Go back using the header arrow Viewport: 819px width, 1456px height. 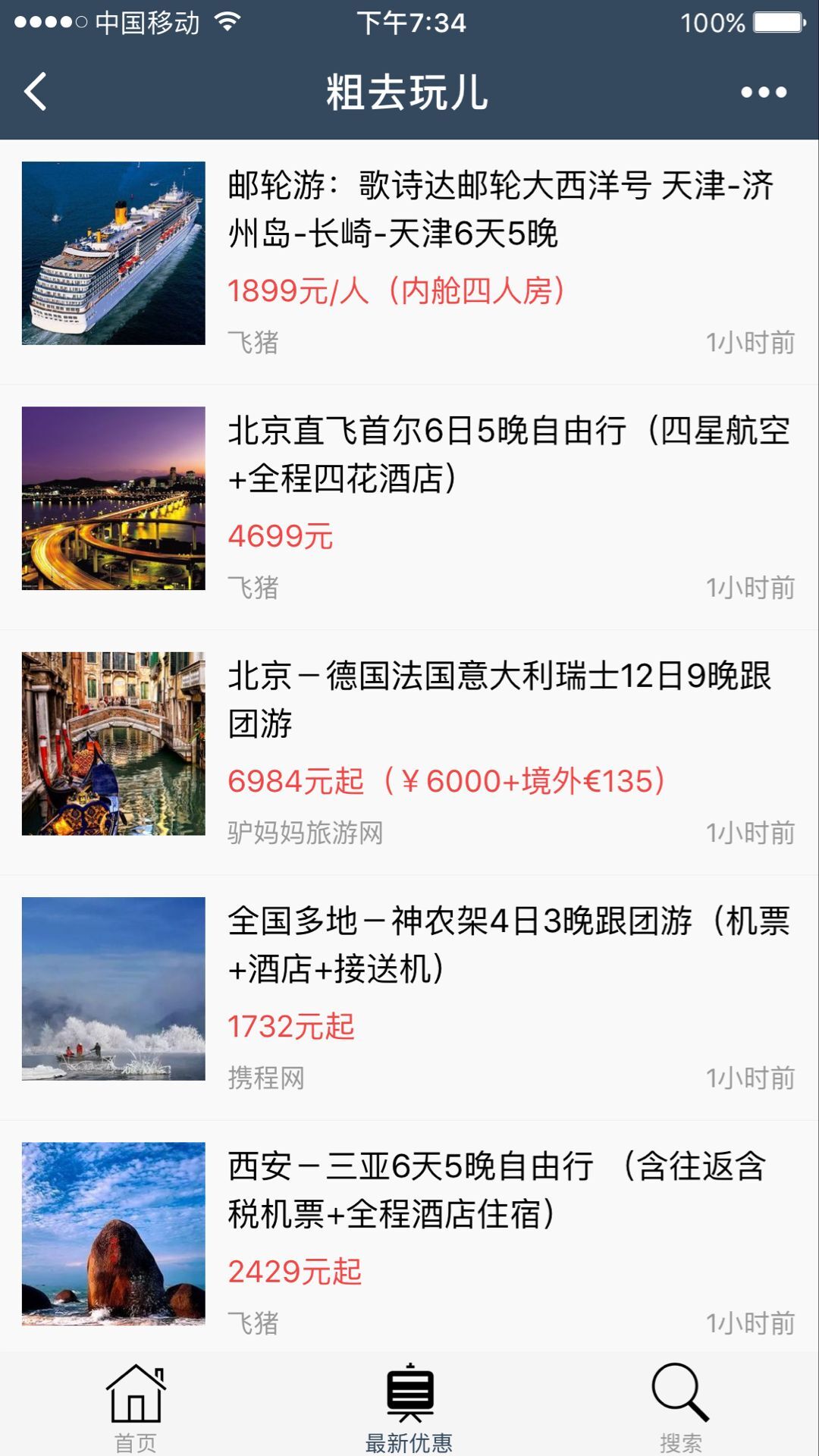click(x=36, y=92)
